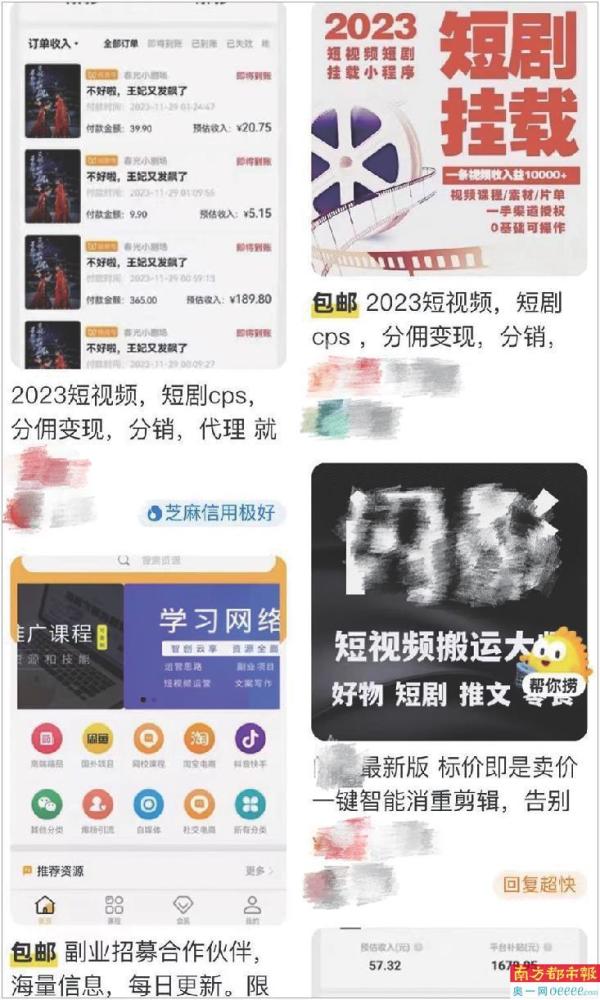Open the 短剧cps 分佣变现 代理 listing
600x1000 pixels.
[x=148, y=190]
